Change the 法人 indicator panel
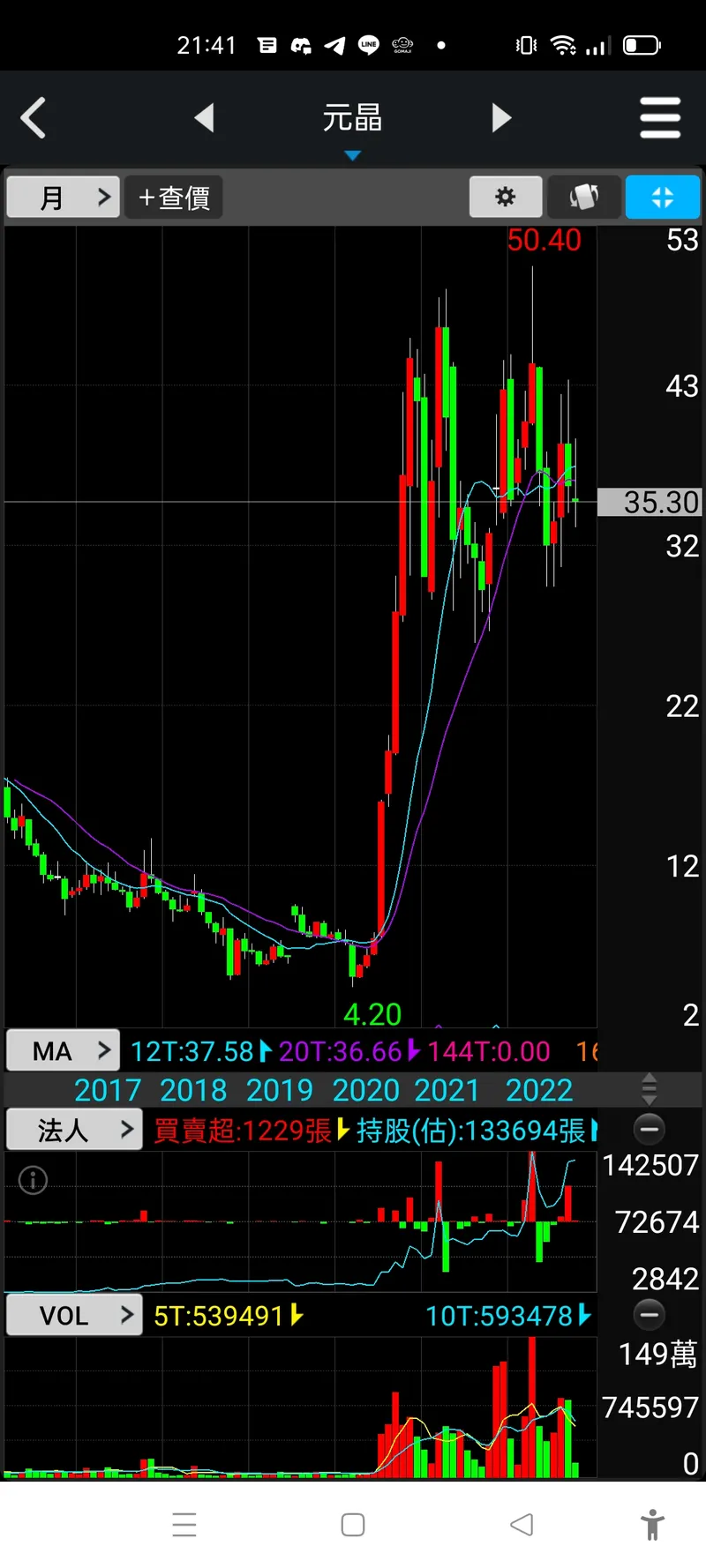 click(74, 1130)
